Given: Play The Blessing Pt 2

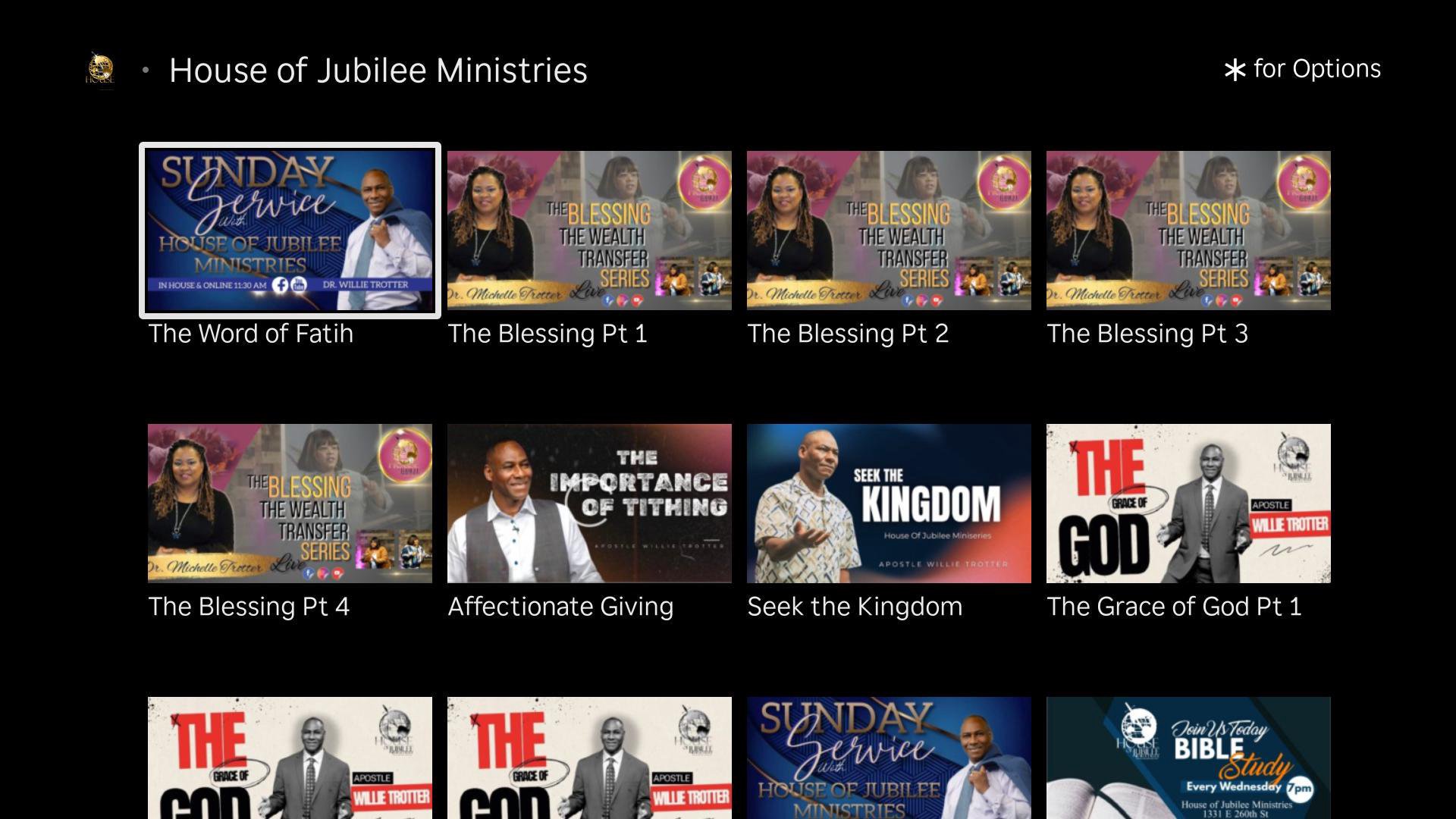Looking at the screenshot, I should tap(889, 231).
